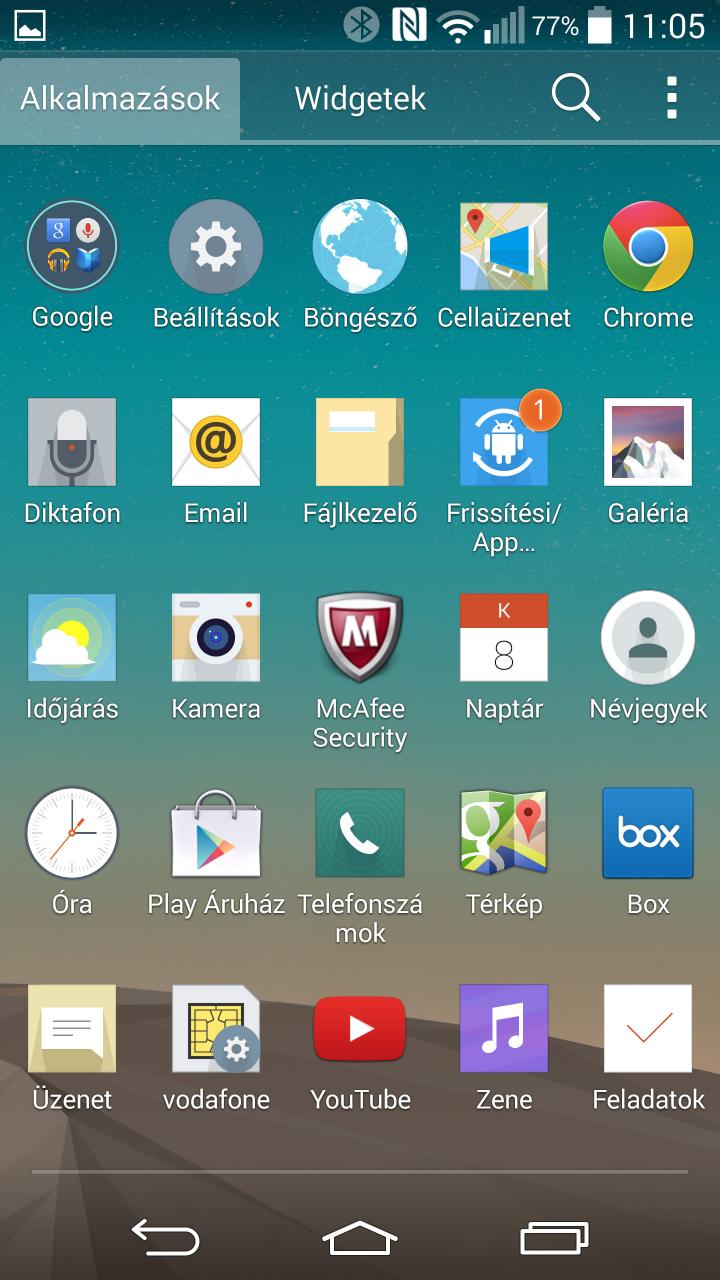Select the Alkalmazások tab

[x=120, y=99]
